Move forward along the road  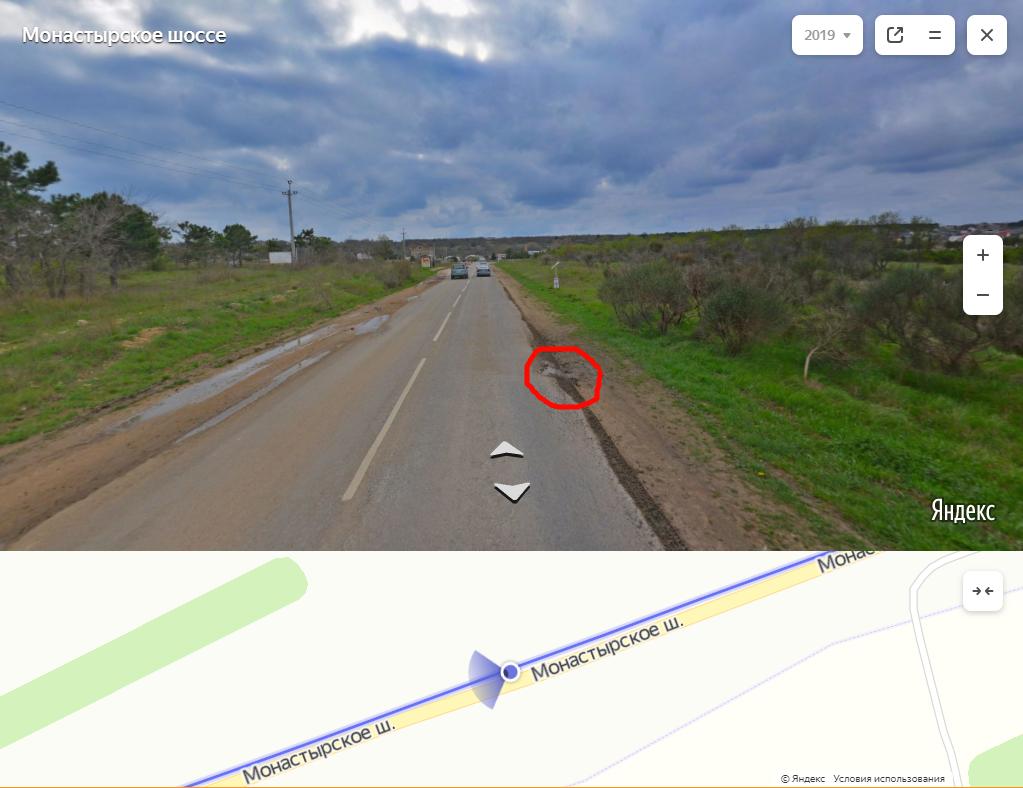507,450
